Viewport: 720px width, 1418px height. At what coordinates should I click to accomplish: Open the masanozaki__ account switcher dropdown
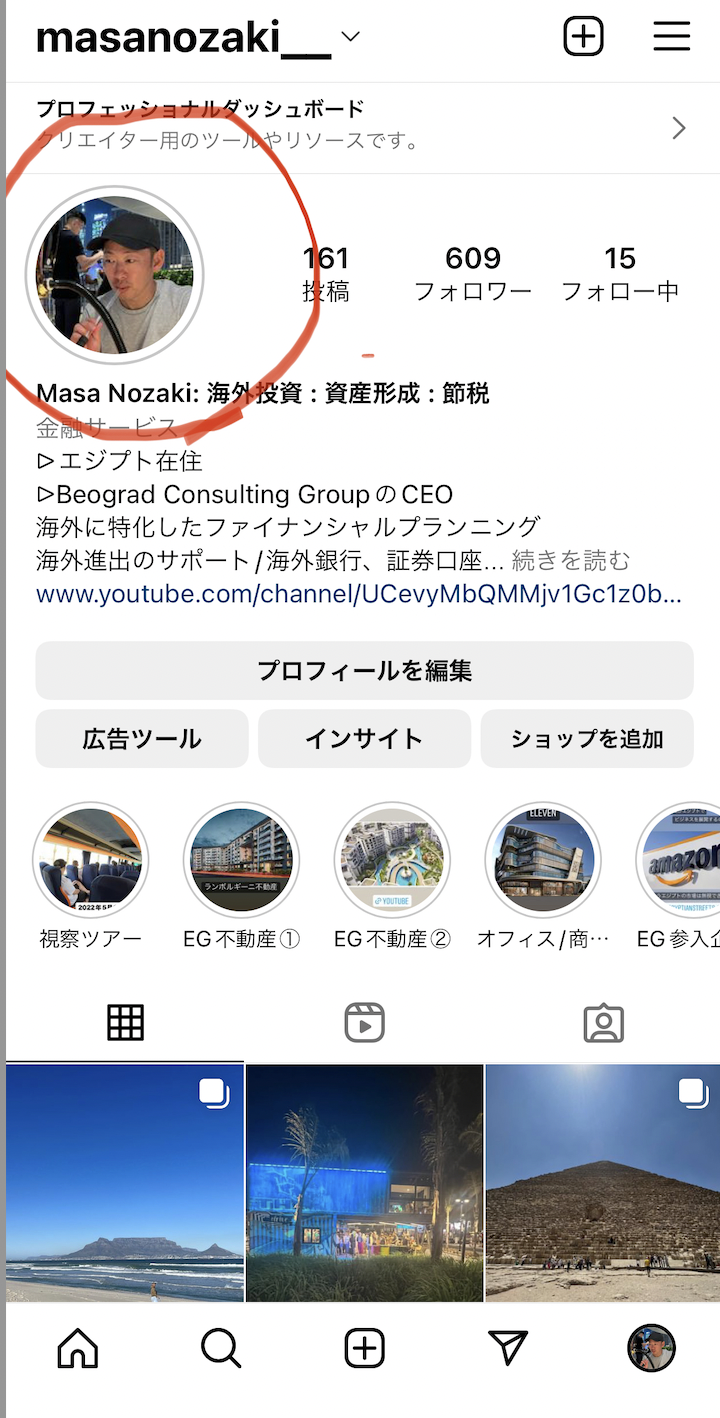[349, 37]
